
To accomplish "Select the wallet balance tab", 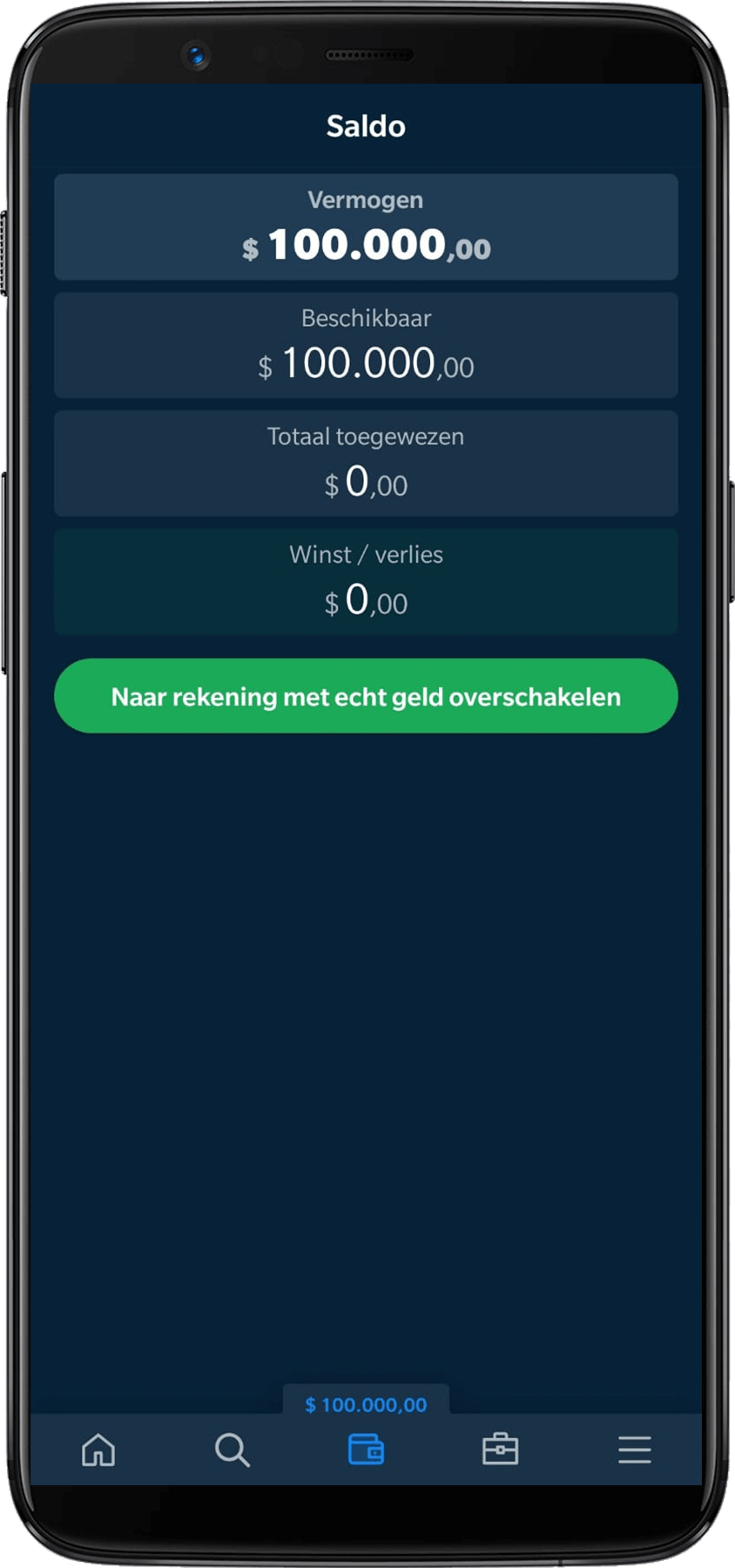I will 366,1450.
